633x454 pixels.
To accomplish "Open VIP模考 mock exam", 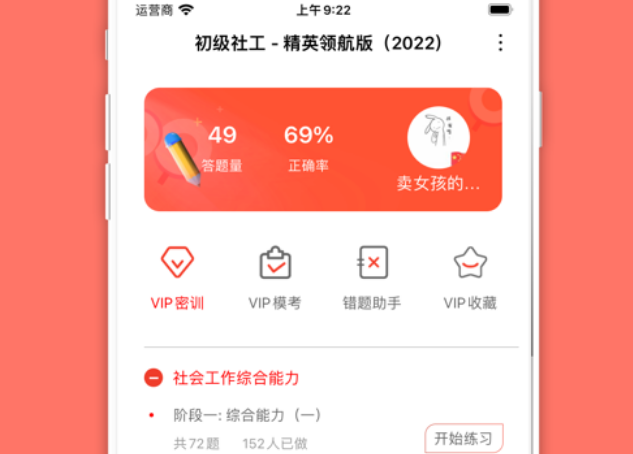I will pyautogui.click(x=275, y=276).
